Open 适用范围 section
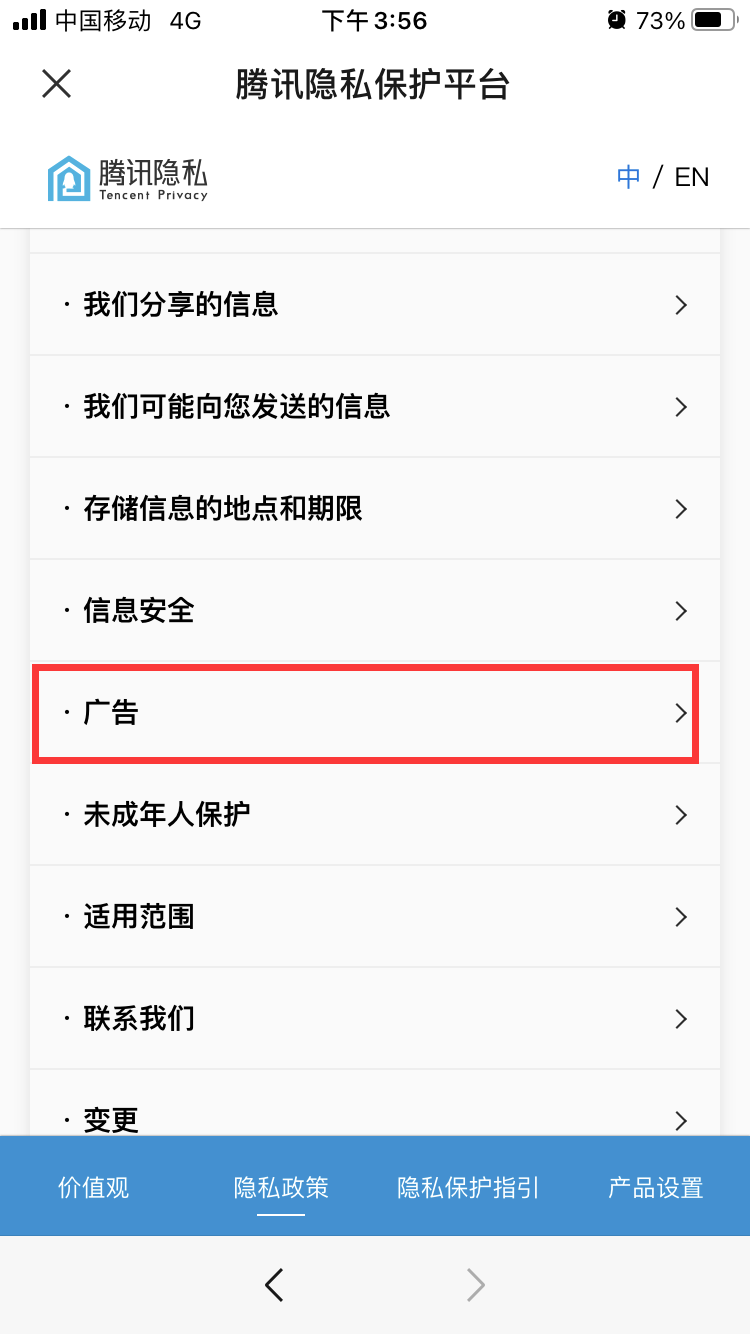 (x=375, y=917)
